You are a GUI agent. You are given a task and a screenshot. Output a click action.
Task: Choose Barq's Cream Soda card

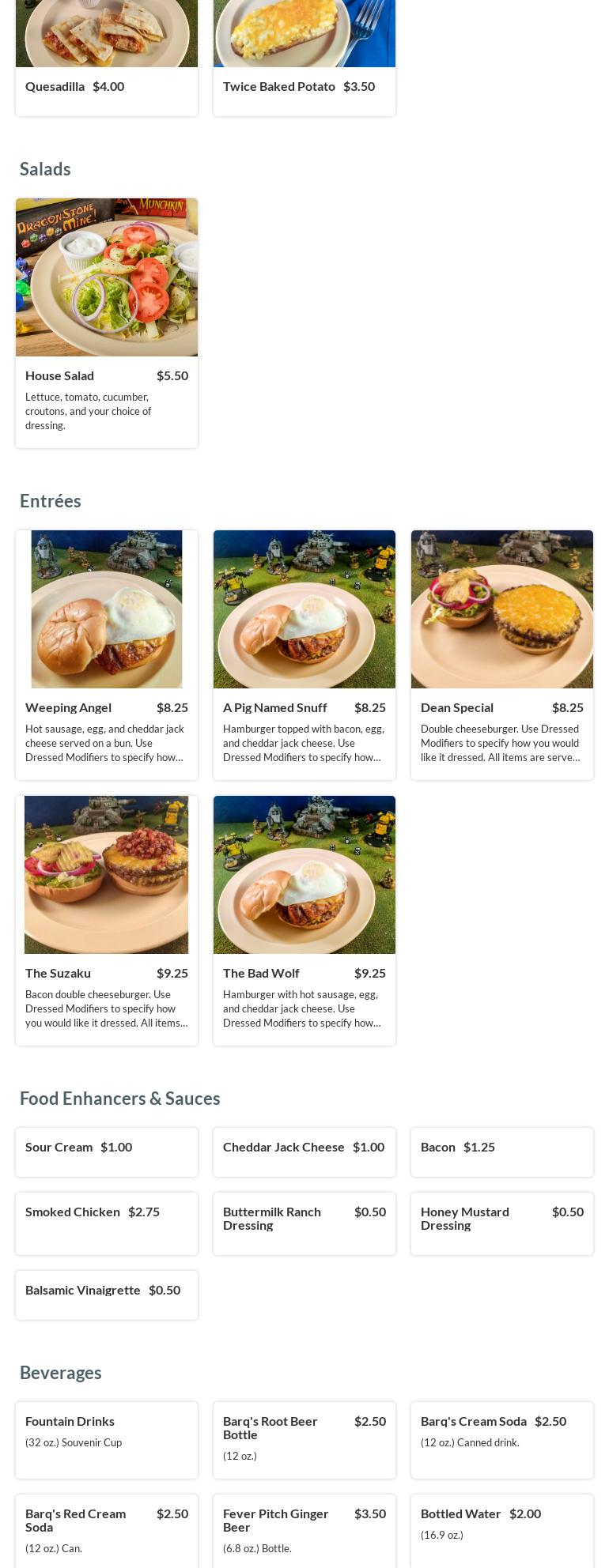pyautogui.click(x=501, y=1439)
